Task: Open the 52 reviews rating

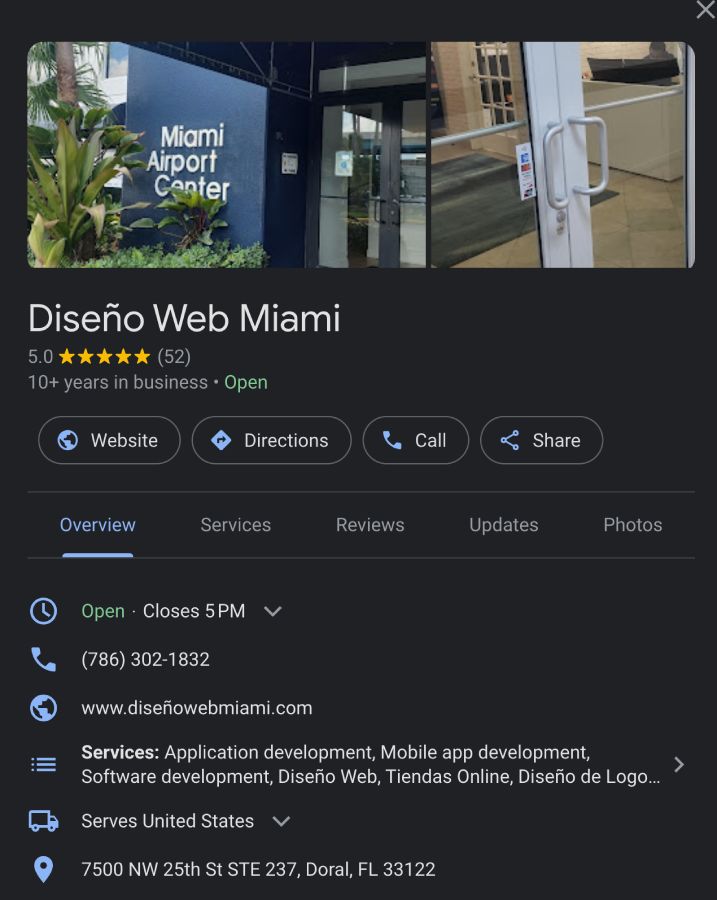Action: click(x=173, y=356)
